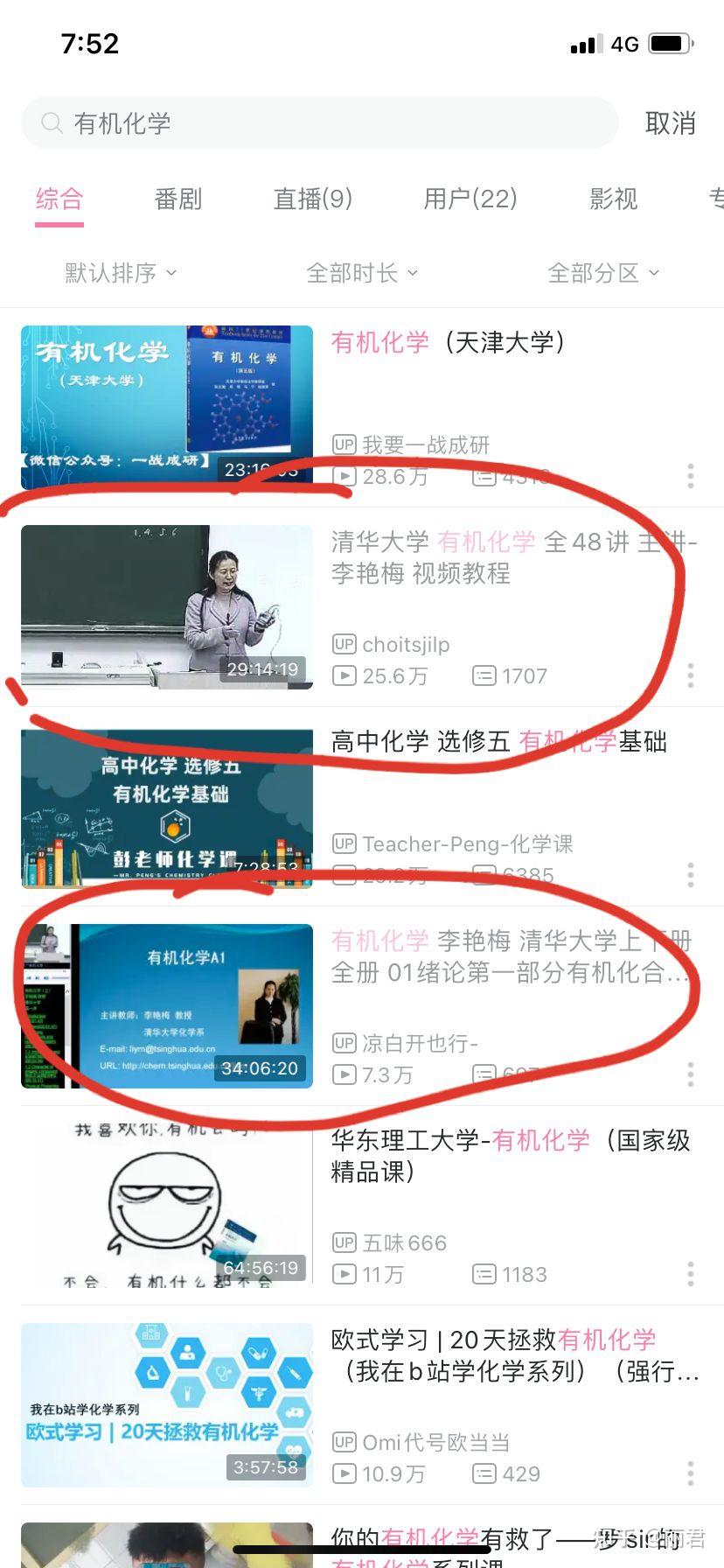Switch to the 直播(9) tab
This screenshot has width=724, height=1568.
click(x=313, y=199)
